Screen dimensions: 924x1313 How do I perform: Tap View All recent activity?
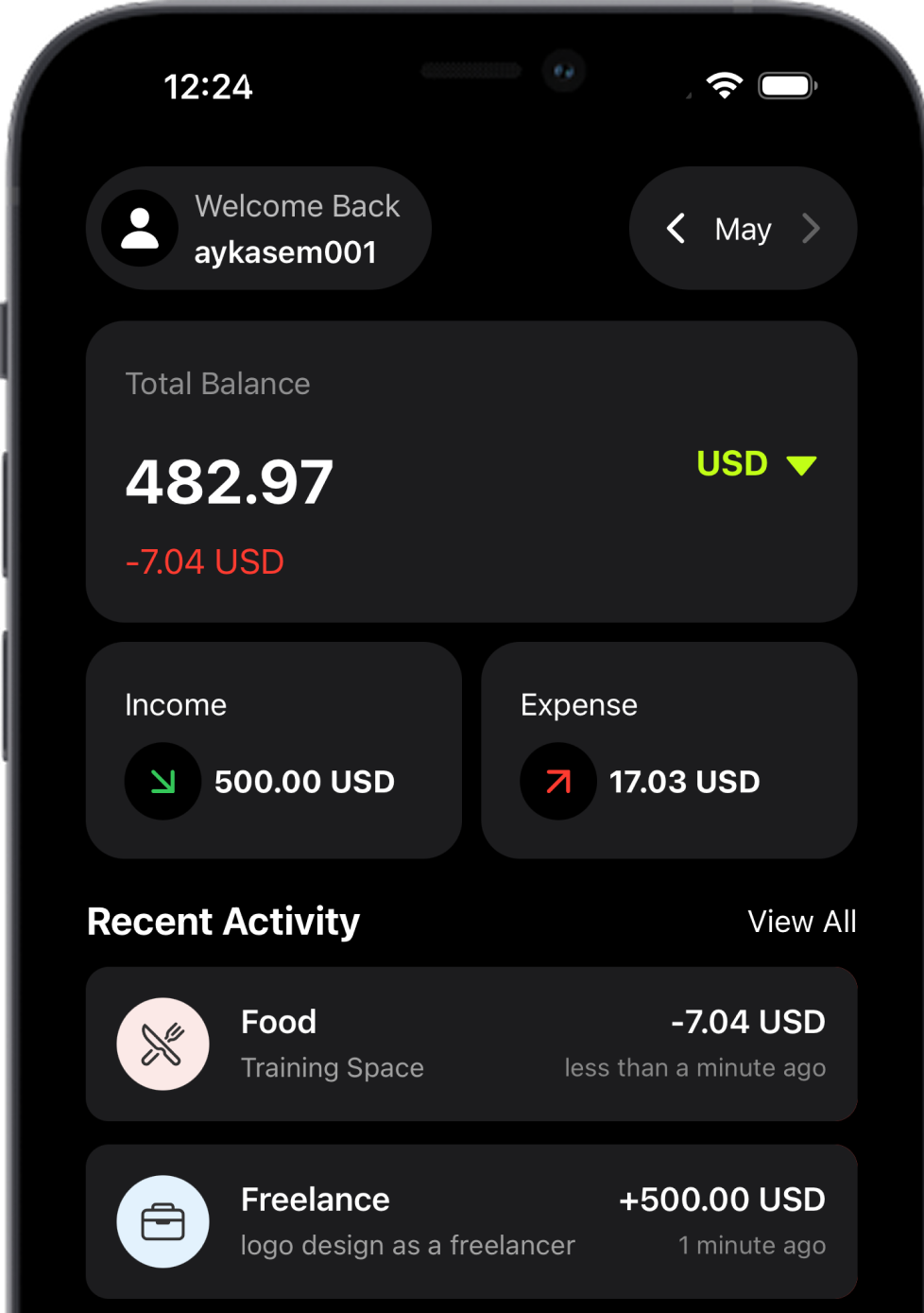pyautogui.click(x=801, y=922)
